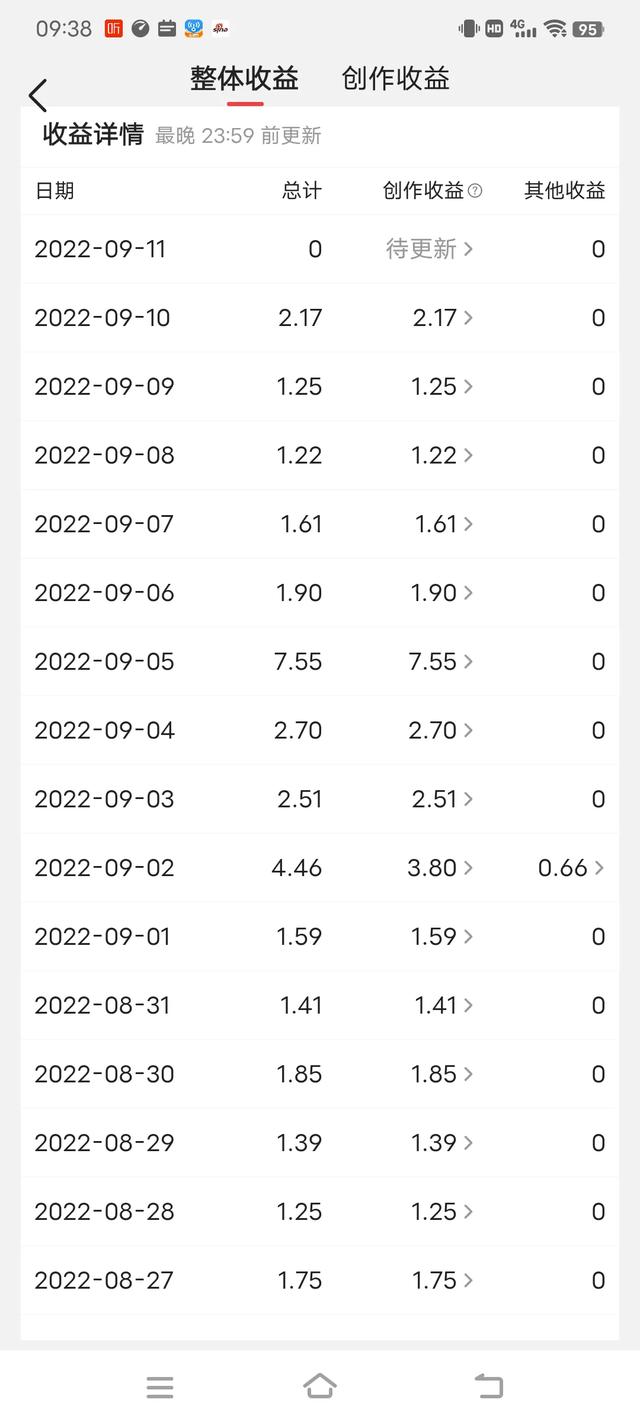Open 创作收益 2.70 for 2022-09-04
This screenshot has height=1425, width=640.
tap(441, 731)
